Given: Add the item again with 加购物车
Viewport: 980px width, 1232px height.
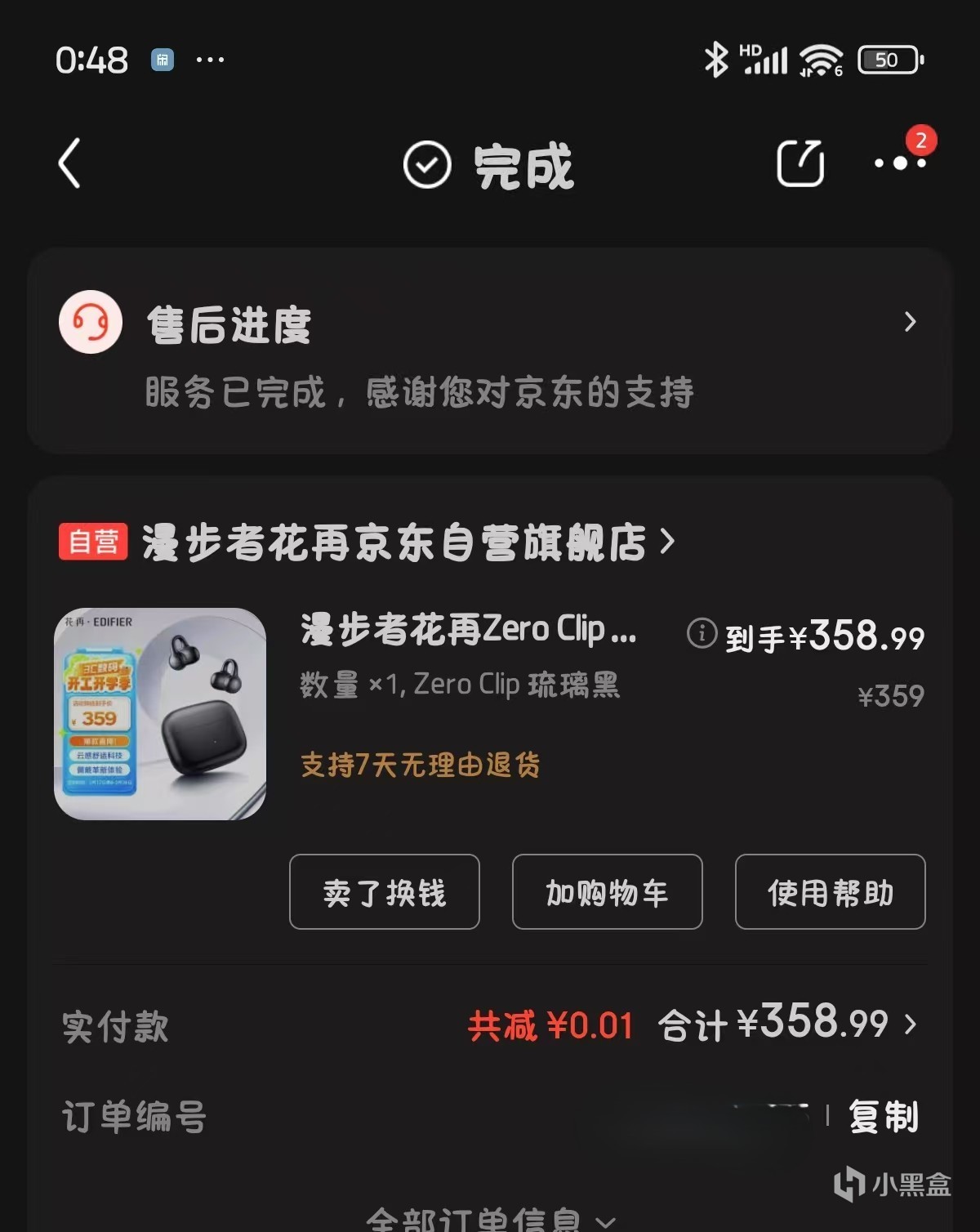Looking at the screenshot, I should tap(607, 892).
